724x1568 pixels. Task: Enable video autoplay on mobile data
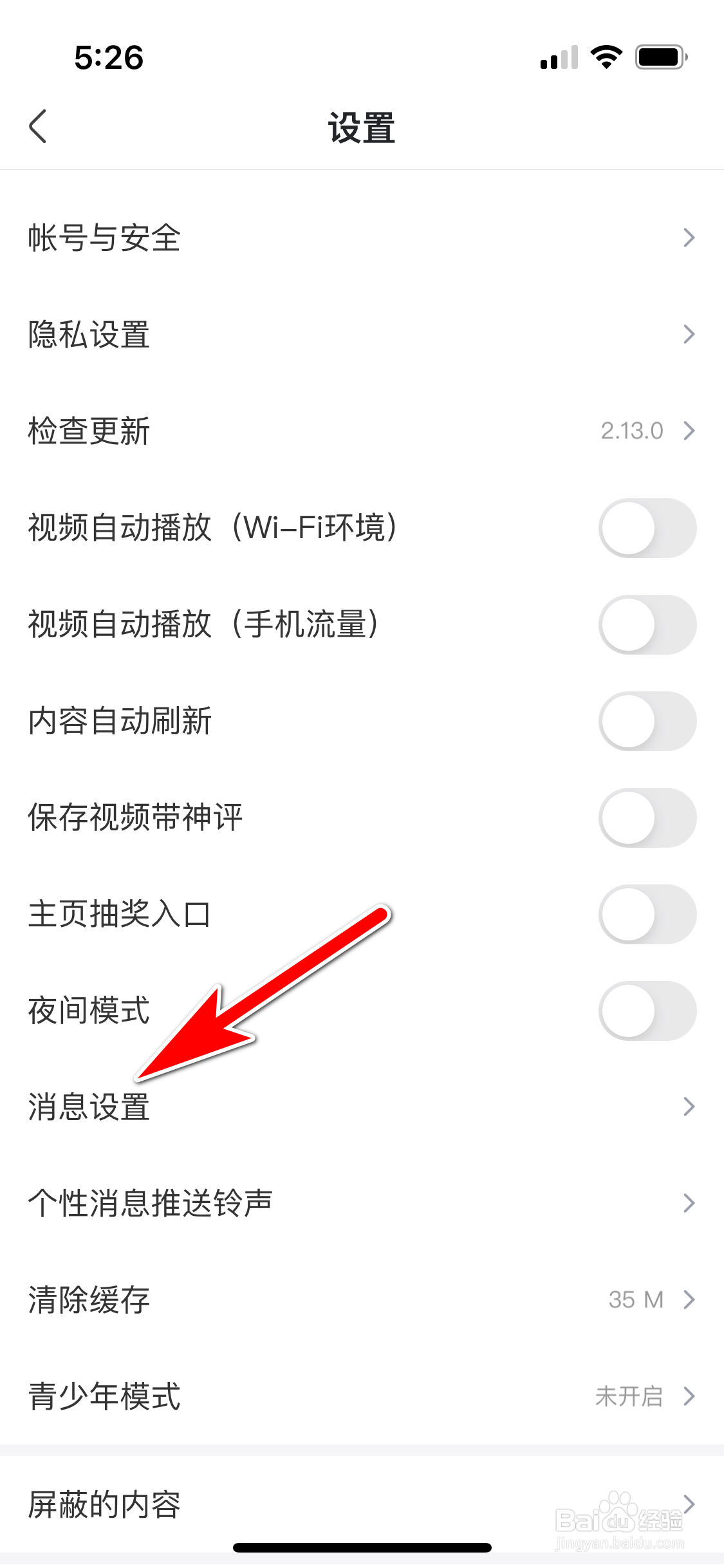(x=647, y=624)
